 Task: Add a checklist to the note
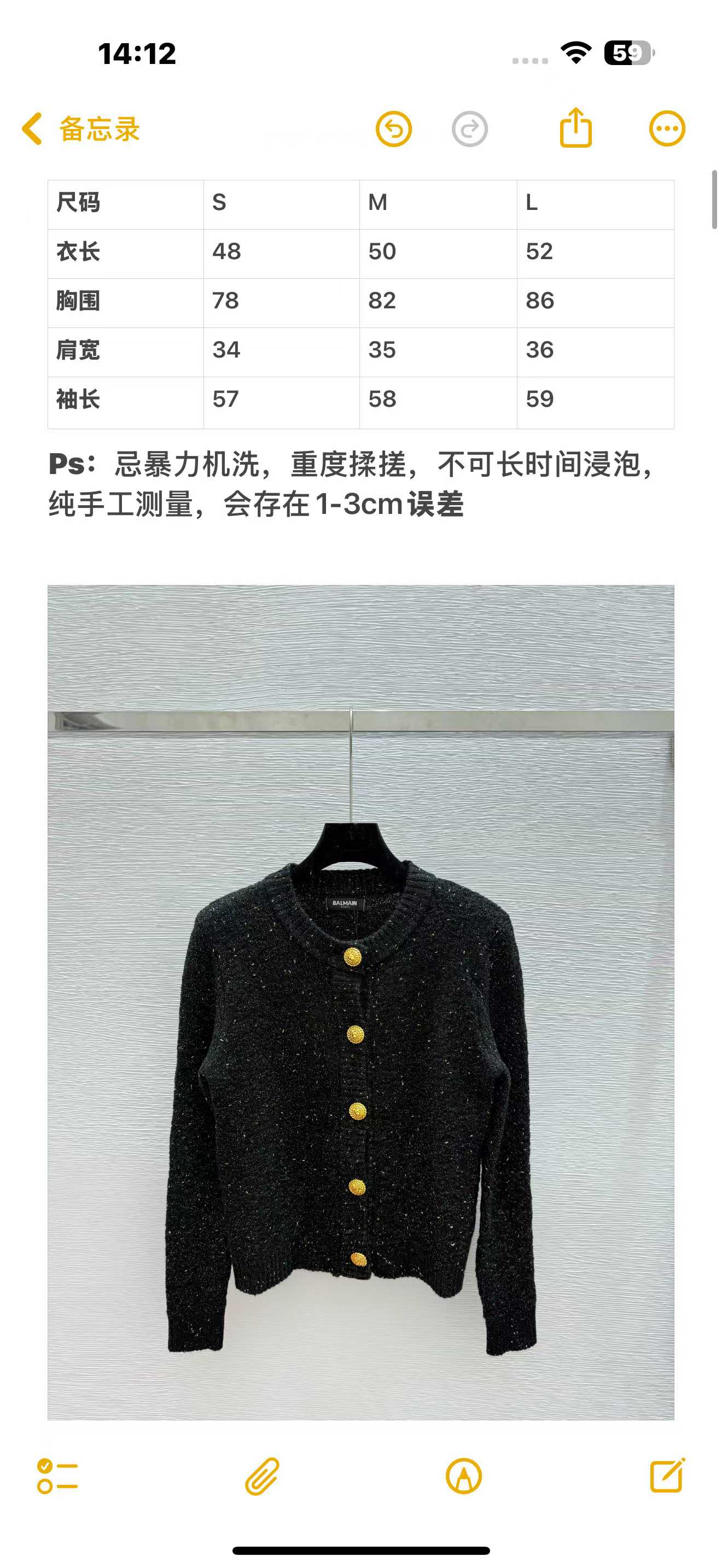(57, 1476)
